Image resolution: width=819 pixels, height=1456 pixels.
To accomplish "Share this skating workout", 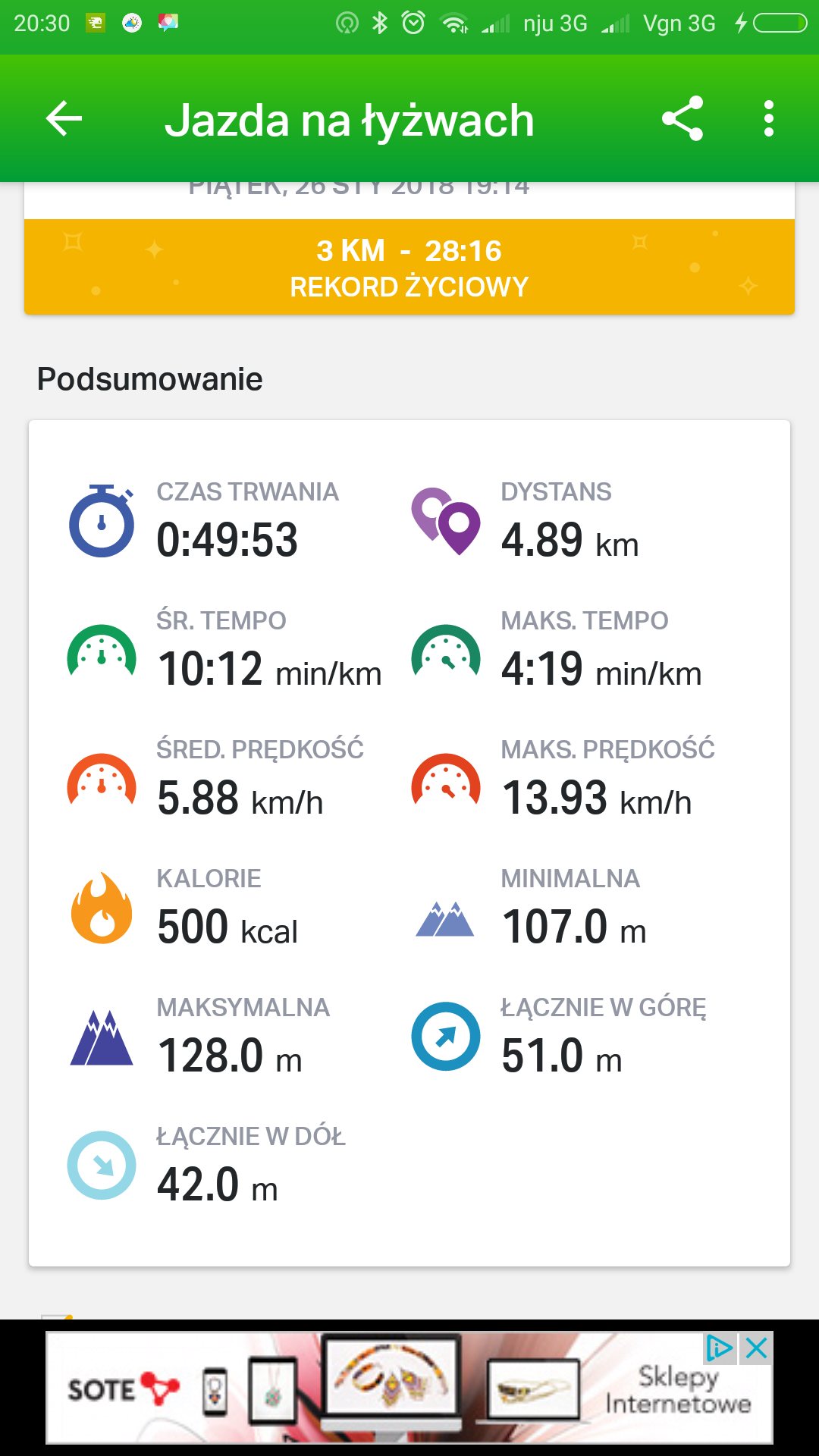I will click(x=682, y=118).
